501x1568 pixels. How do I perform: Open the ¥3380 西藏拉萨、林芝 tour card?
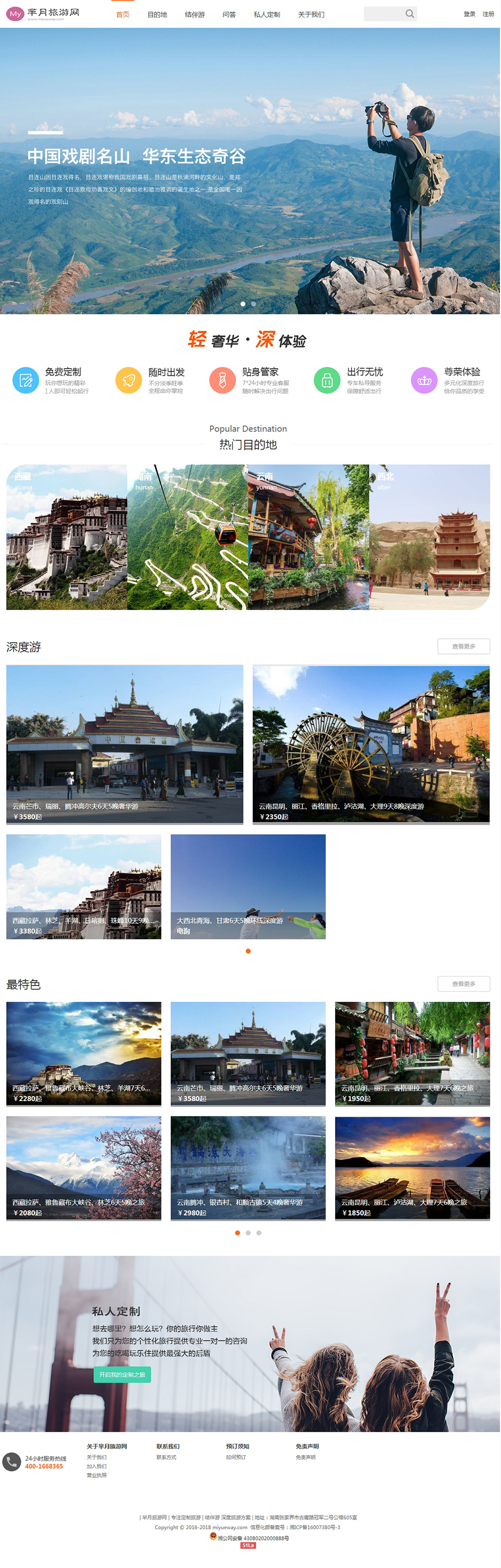click(83, 886)
